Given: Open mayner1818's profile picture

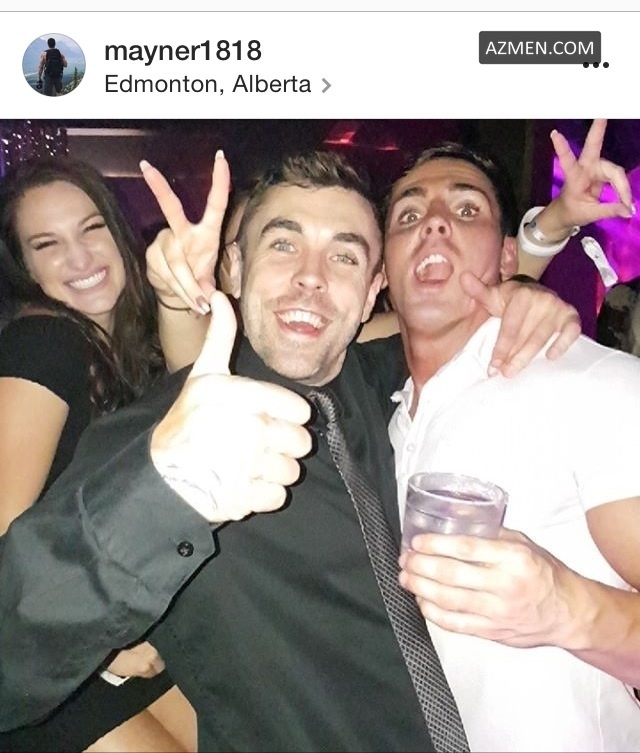Looking at the screenshot, I should (x=54, y=65).
